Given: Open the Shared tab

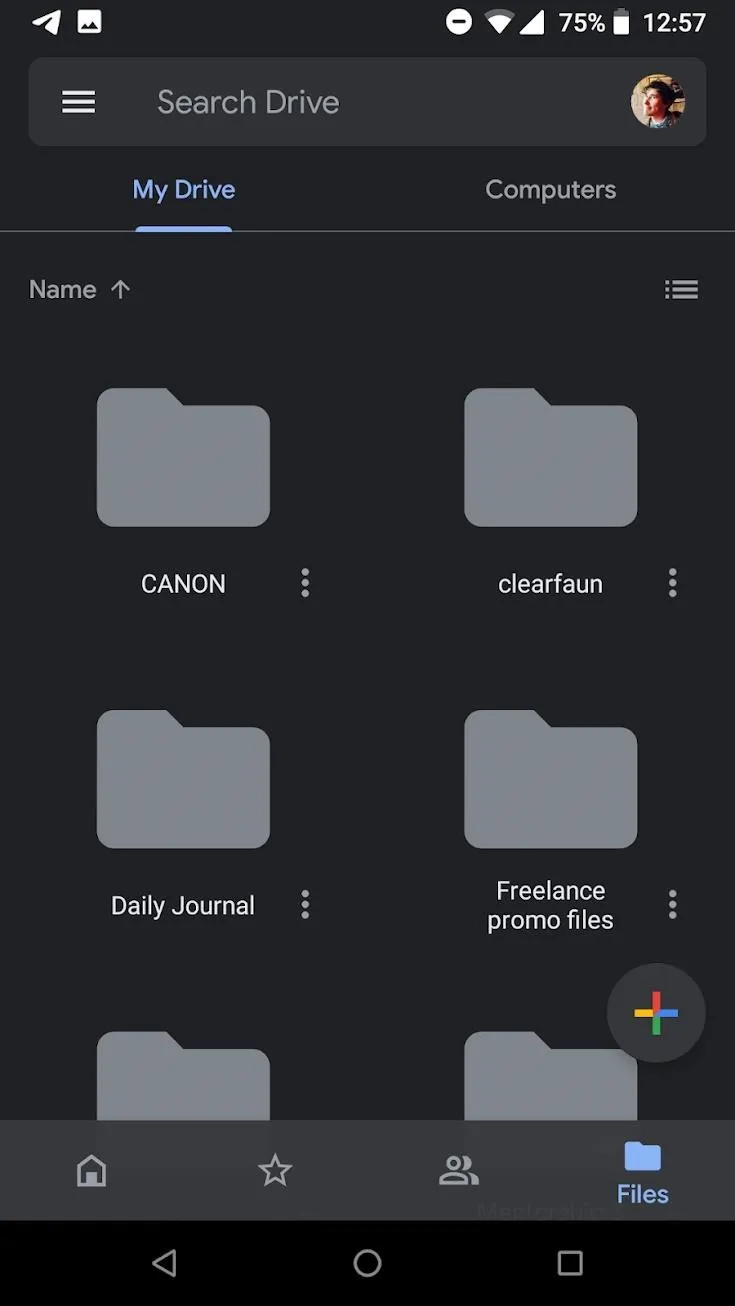Looking at the screenshot, I should click(459, 1170).
